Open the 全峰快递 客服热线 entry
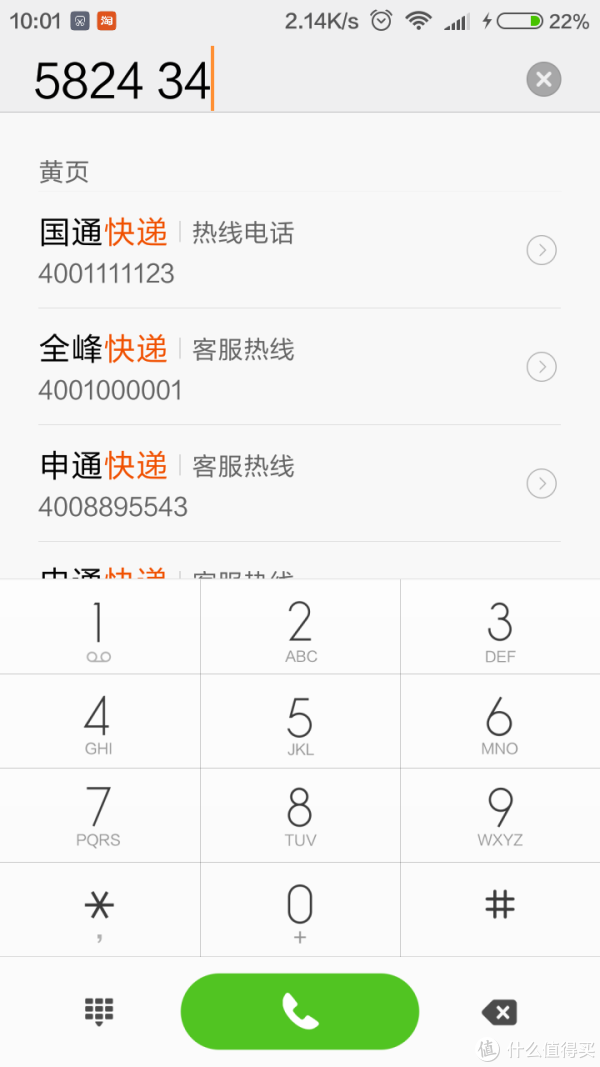This screenshot has width=600, height=1067. click(x=299, y=367)
